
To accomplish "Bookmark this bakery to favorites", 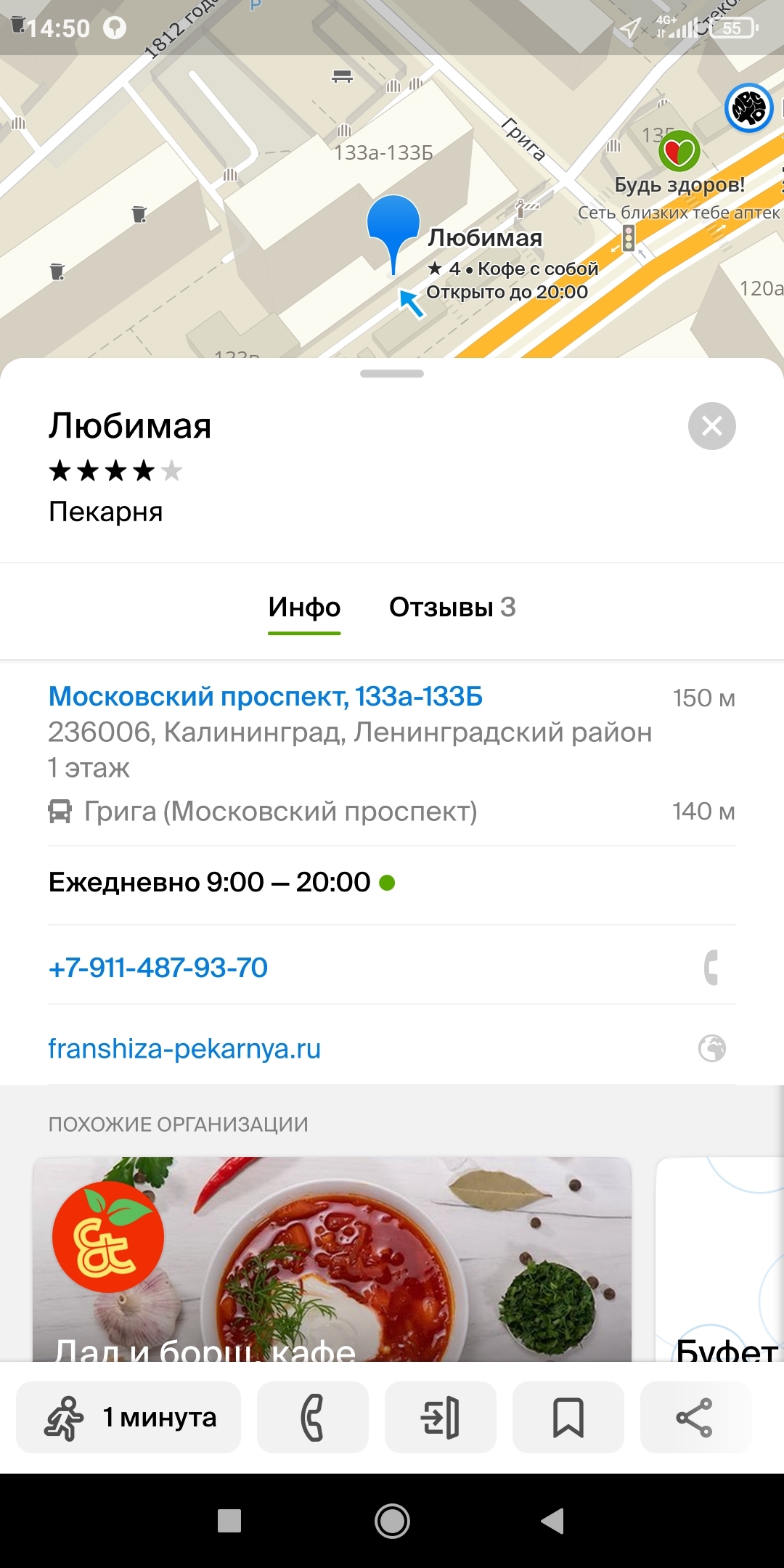I will [568, 1417].
